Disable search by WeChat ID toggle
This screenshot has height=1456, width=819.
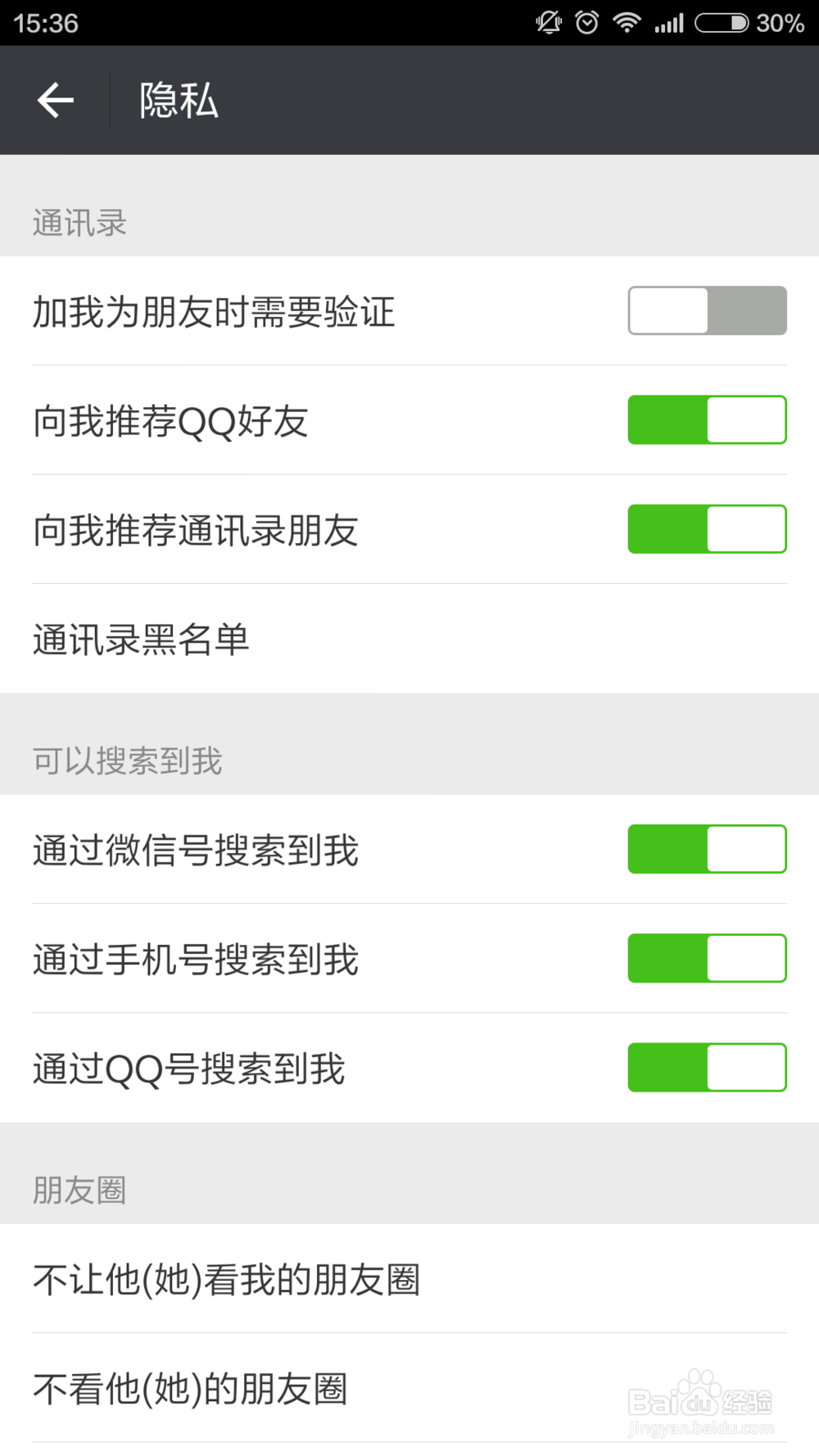[x=707, y=848]
